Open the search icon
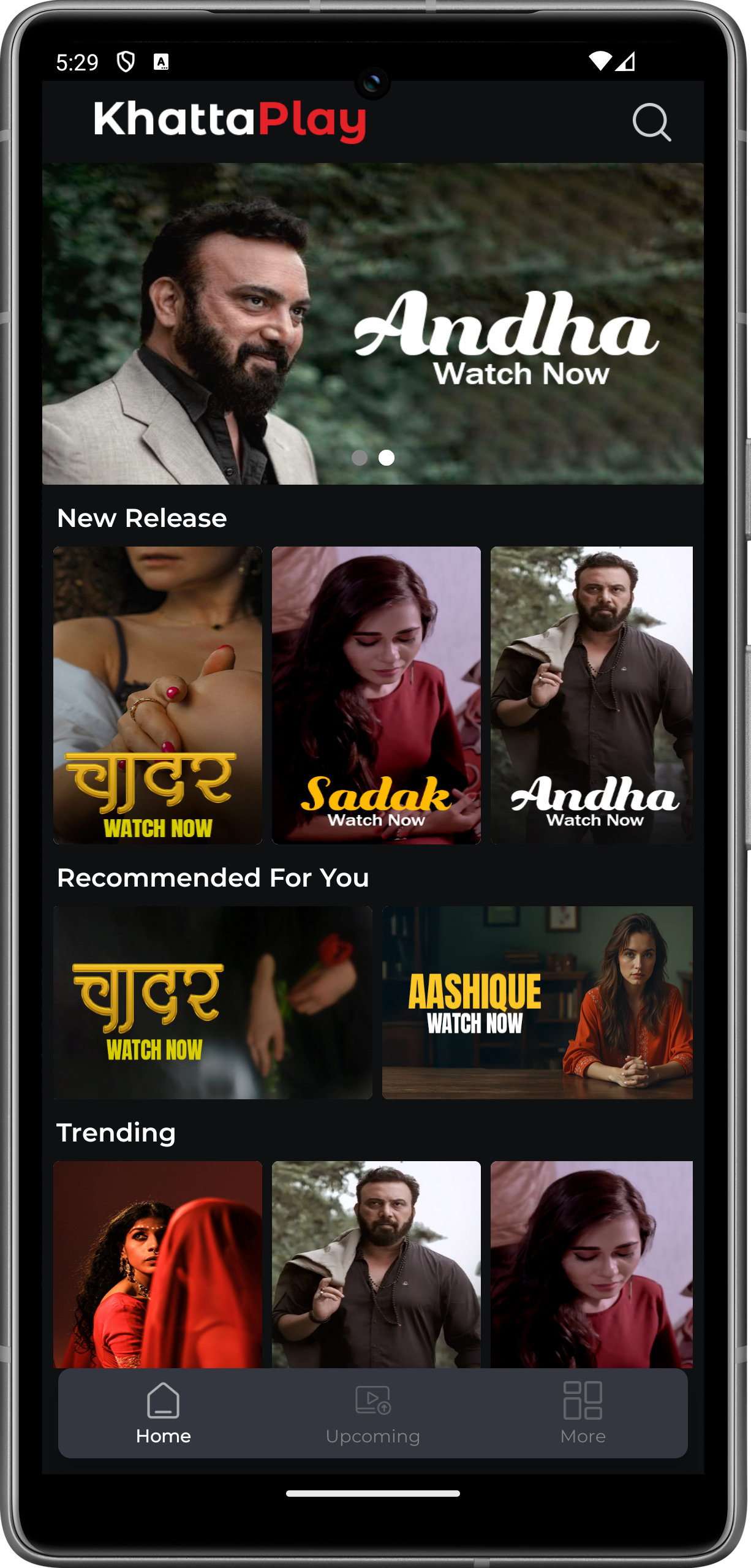The image size is (751, 1568). [x=651, y=122]
